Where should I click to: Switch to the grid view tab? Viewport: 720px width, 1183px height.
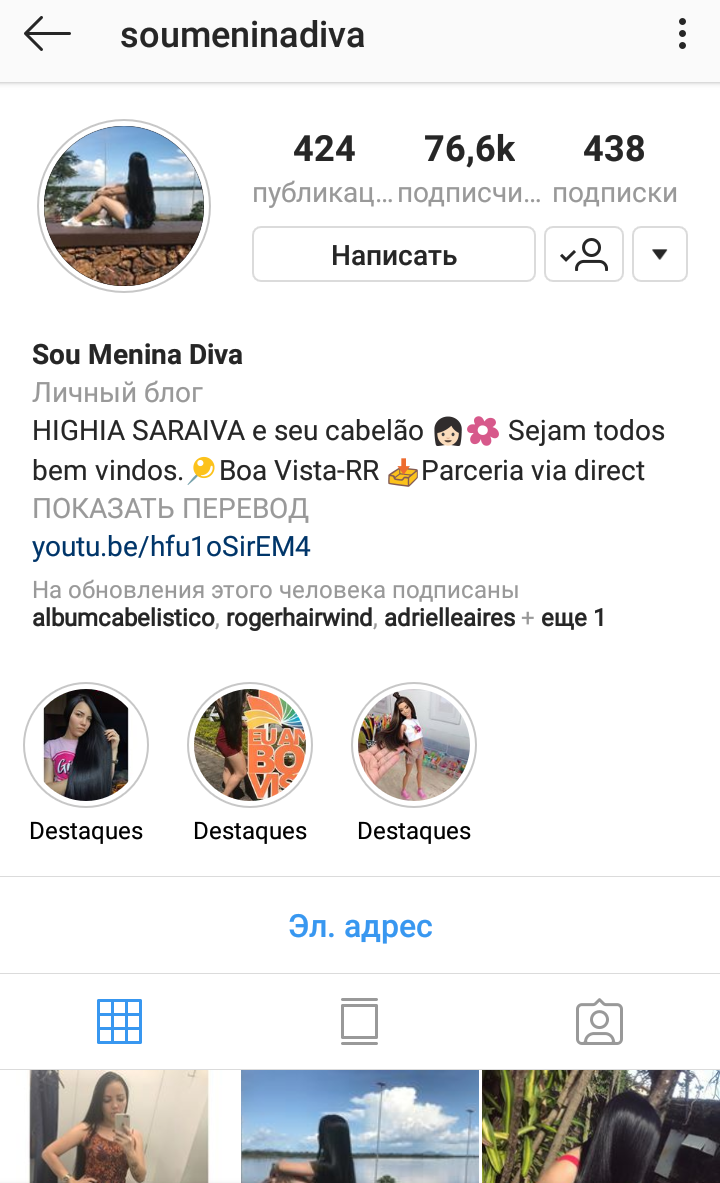tap(119, 1021)
